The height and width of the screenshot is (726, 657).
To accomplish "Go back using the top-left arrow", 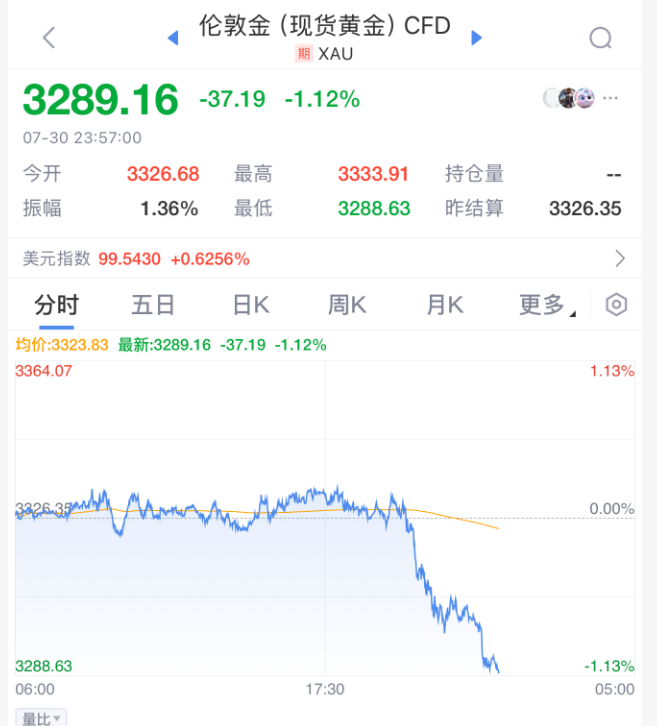I will pyautogui.click(x=49, y=38).
